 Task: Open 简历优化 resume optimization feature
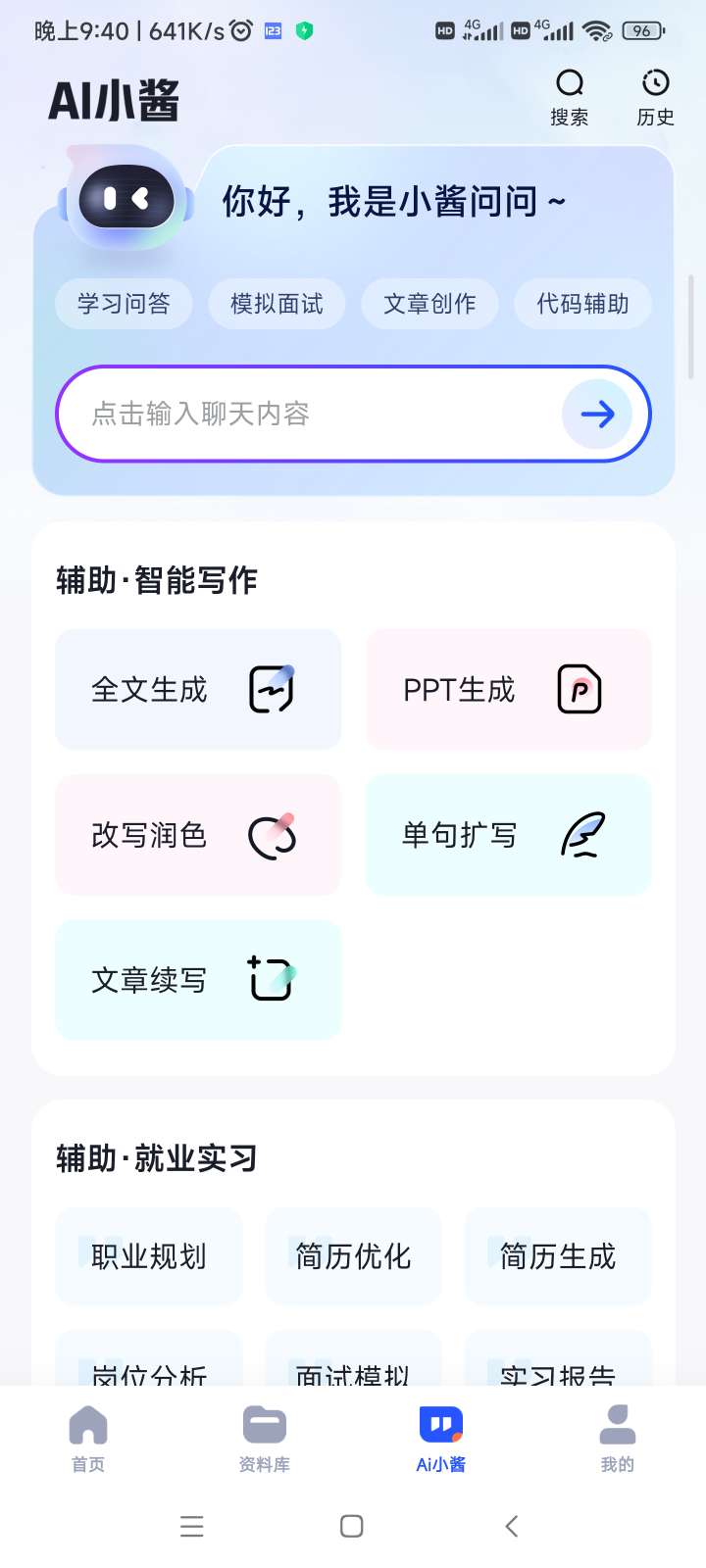tap(352, 1257)
